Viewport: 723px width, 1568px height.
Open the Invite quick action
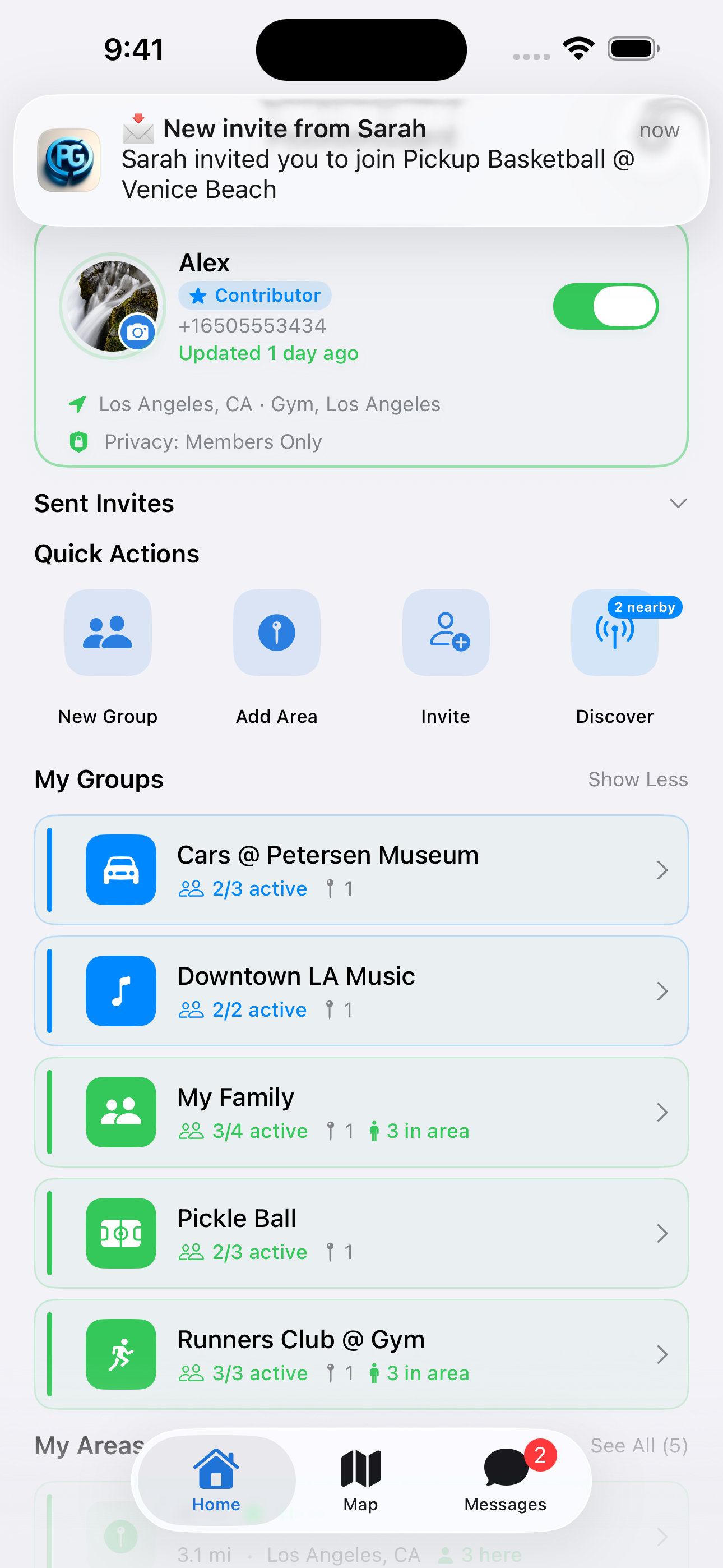tap(446, 657)
